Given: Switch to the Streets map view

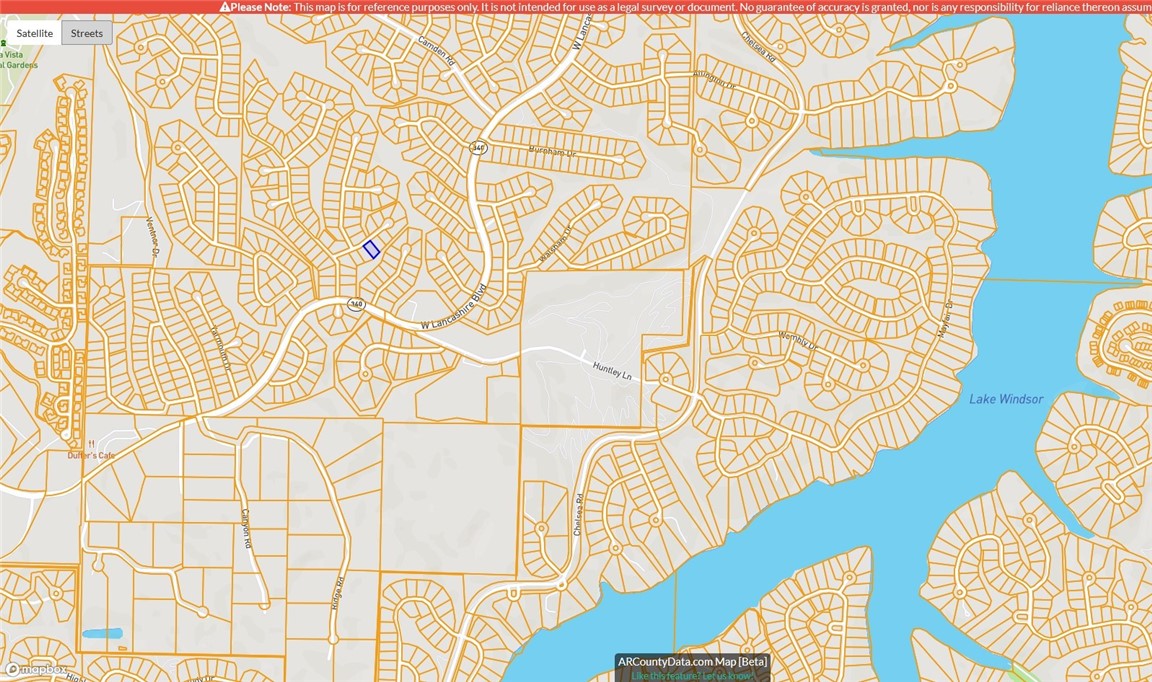Looking at the screenshot, I should [x=87, y=33].
